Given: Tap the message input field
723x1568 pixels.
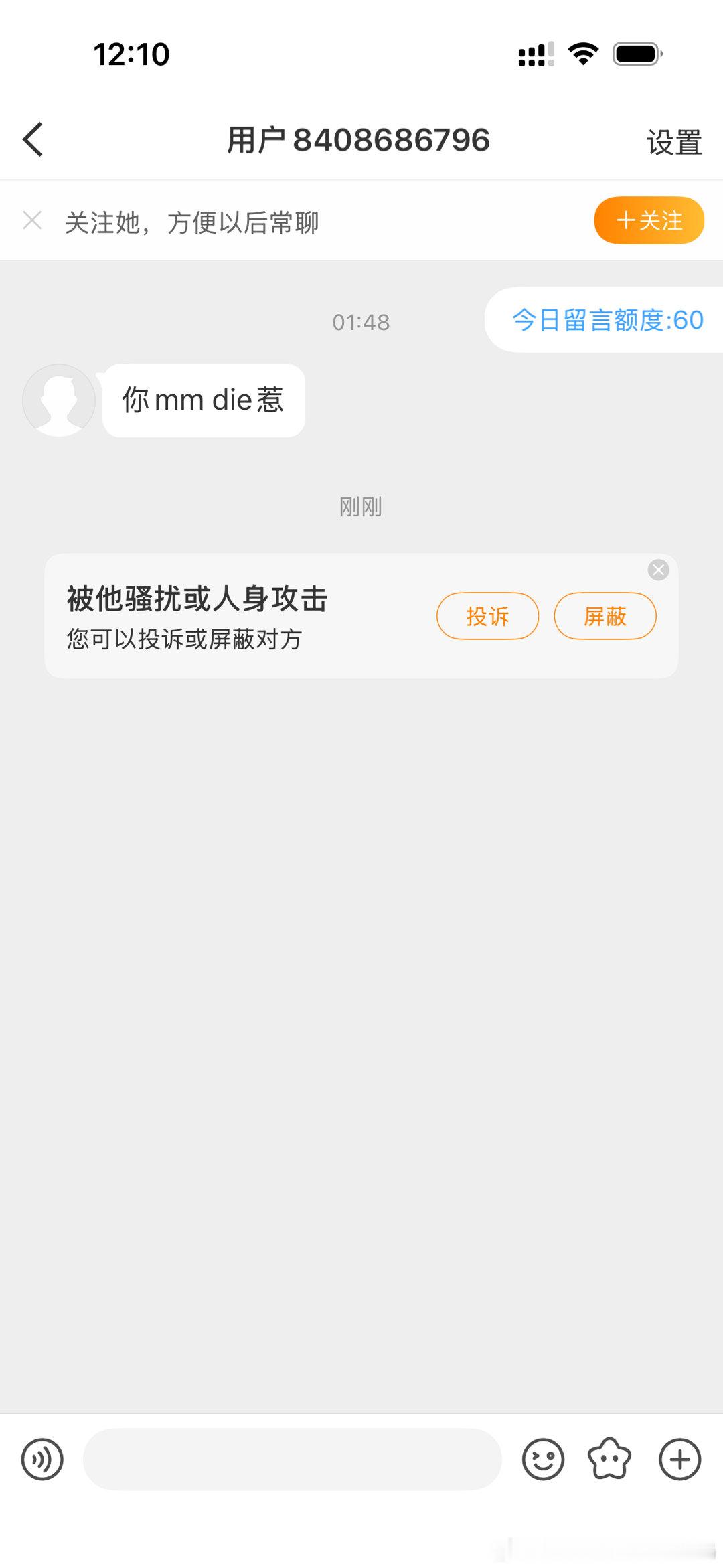Looking at the screenshot, I should (291, 1460).
